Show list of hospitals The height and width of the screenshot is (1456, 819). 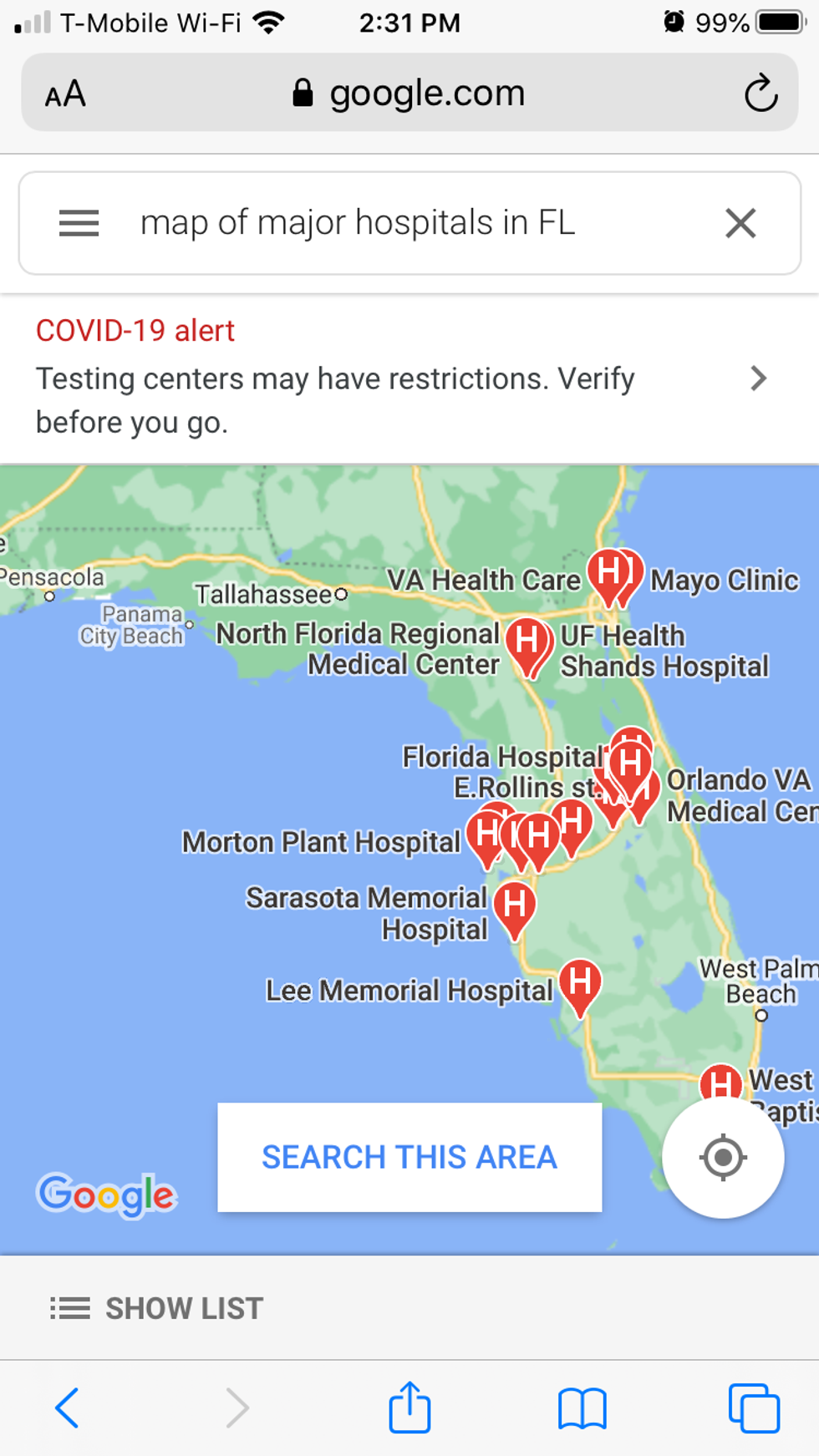click(157, 1308)
